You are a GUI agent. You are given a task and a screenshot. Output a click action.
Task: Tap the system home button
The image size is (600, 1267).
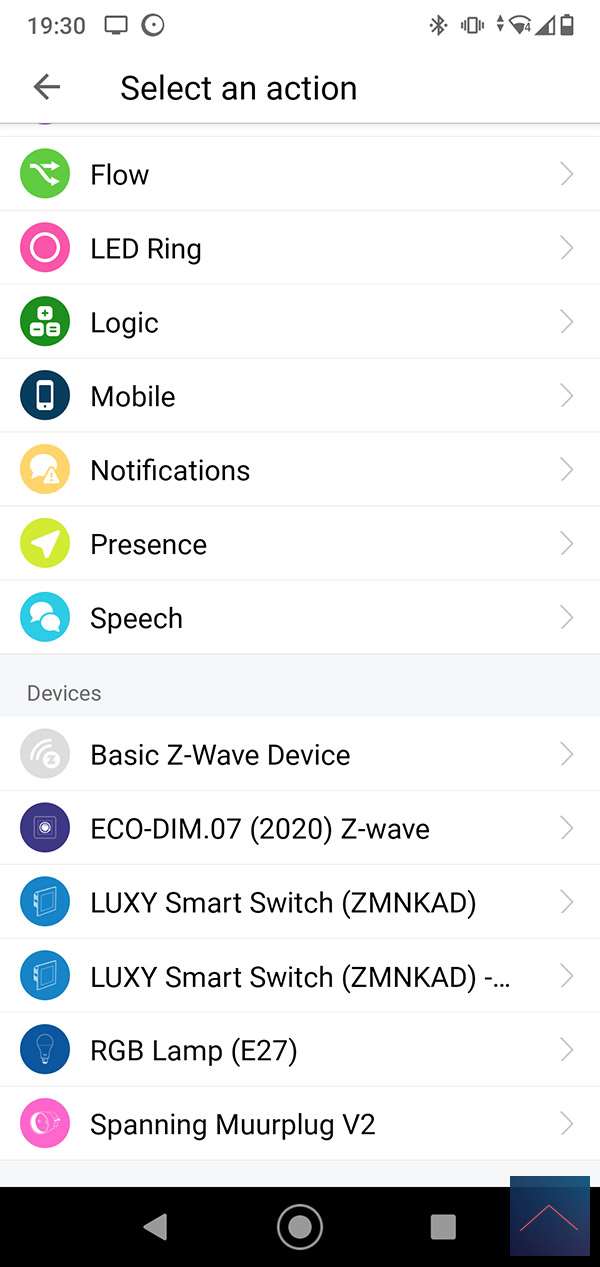click(300, 1227)
